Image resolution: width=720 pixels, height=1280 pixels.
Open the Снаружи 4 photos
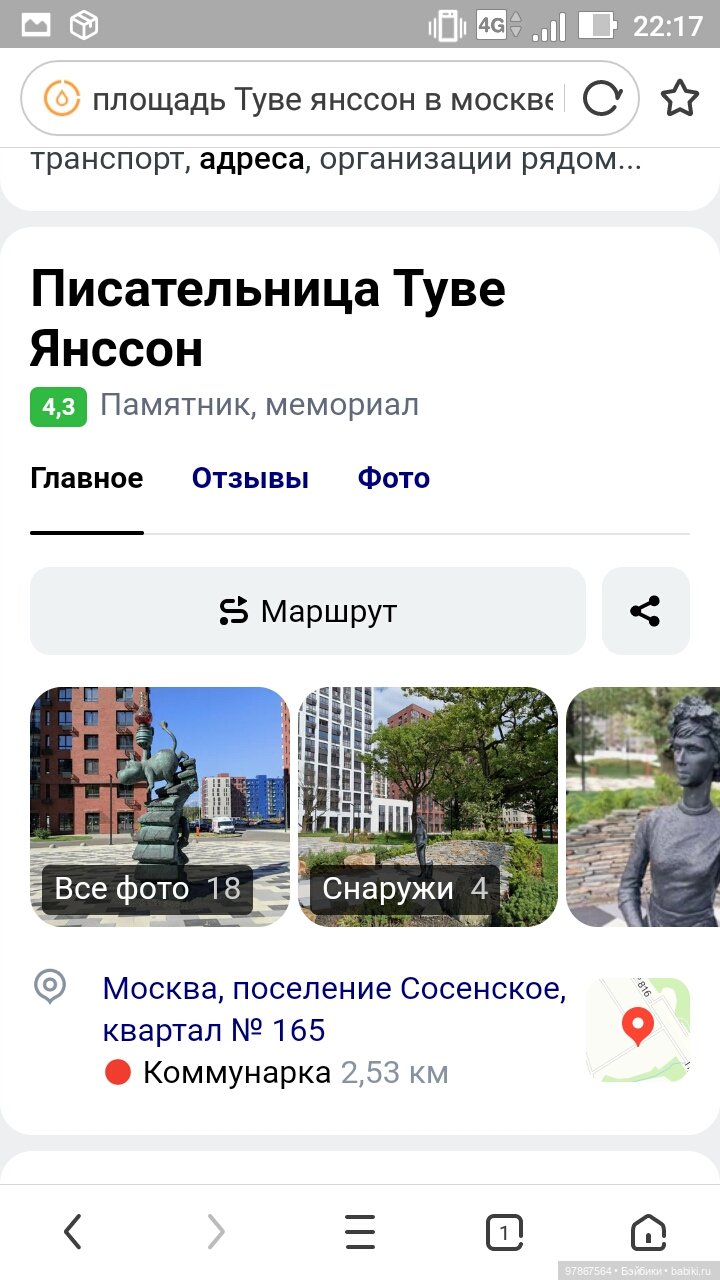click(x=428, y=806)
